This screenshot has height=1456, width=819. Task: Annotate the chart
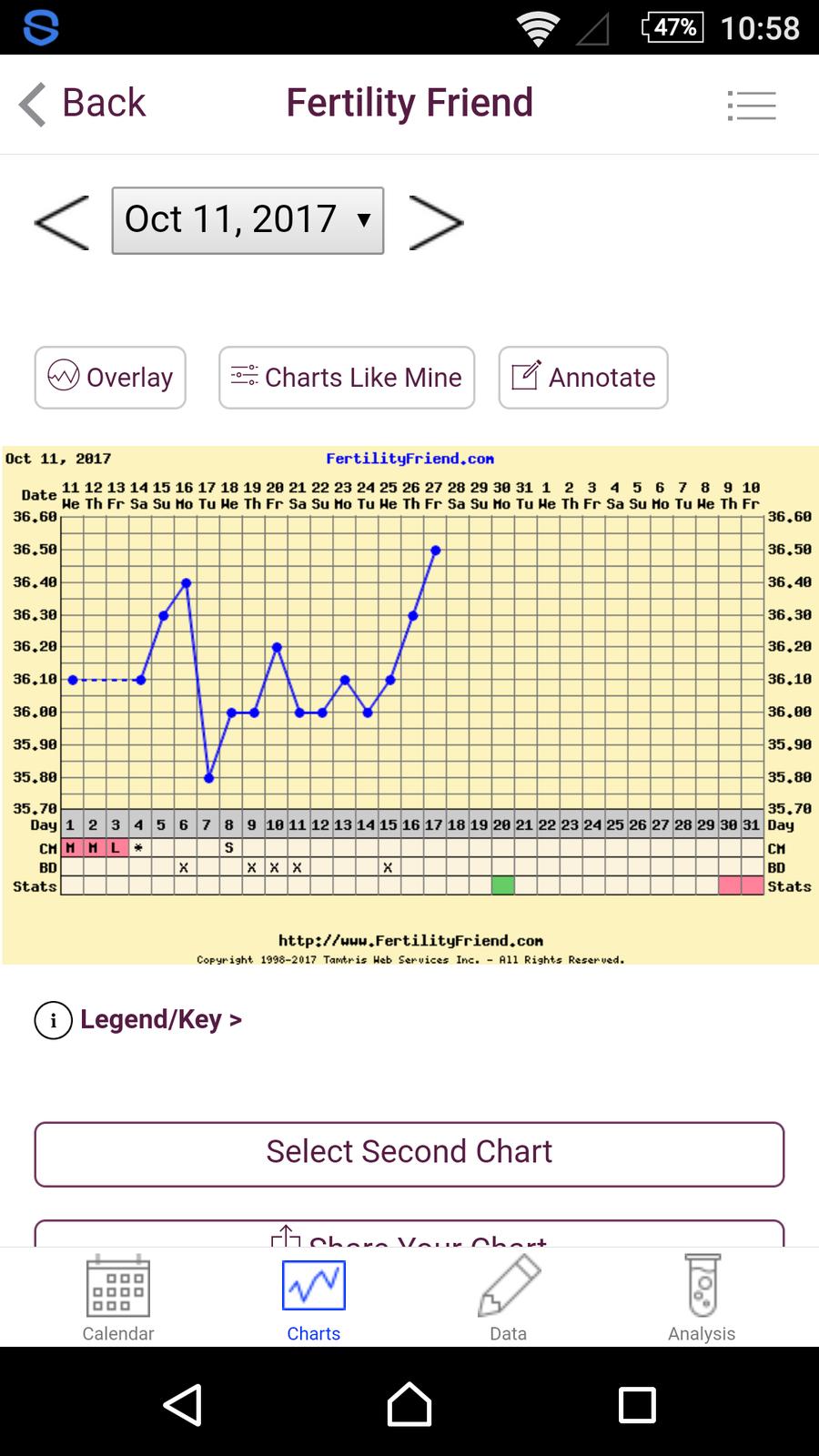(583, 378)
